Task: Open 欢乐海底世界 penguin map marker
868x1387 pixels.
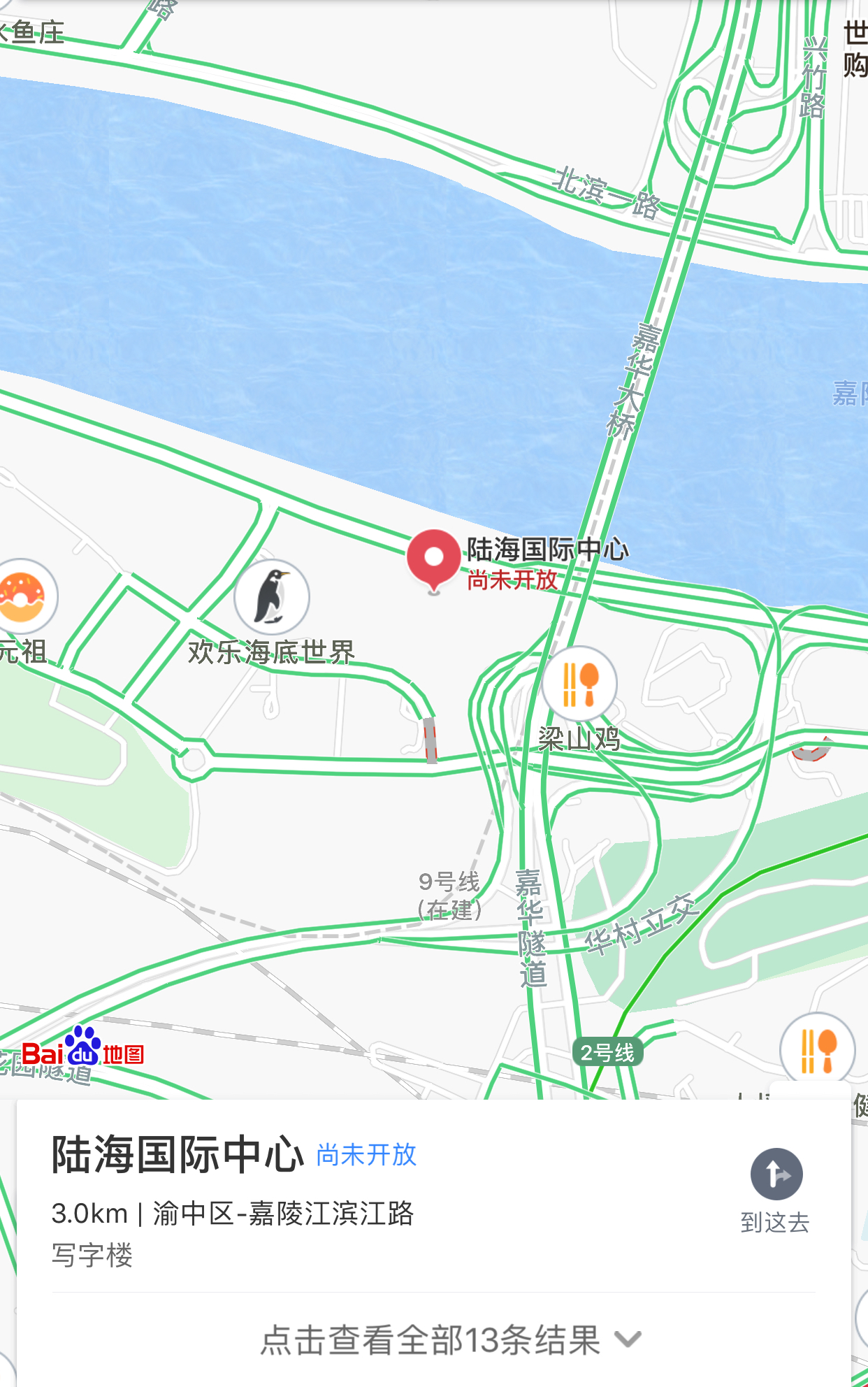Action: pyautogui.click(x=272, y=597)
